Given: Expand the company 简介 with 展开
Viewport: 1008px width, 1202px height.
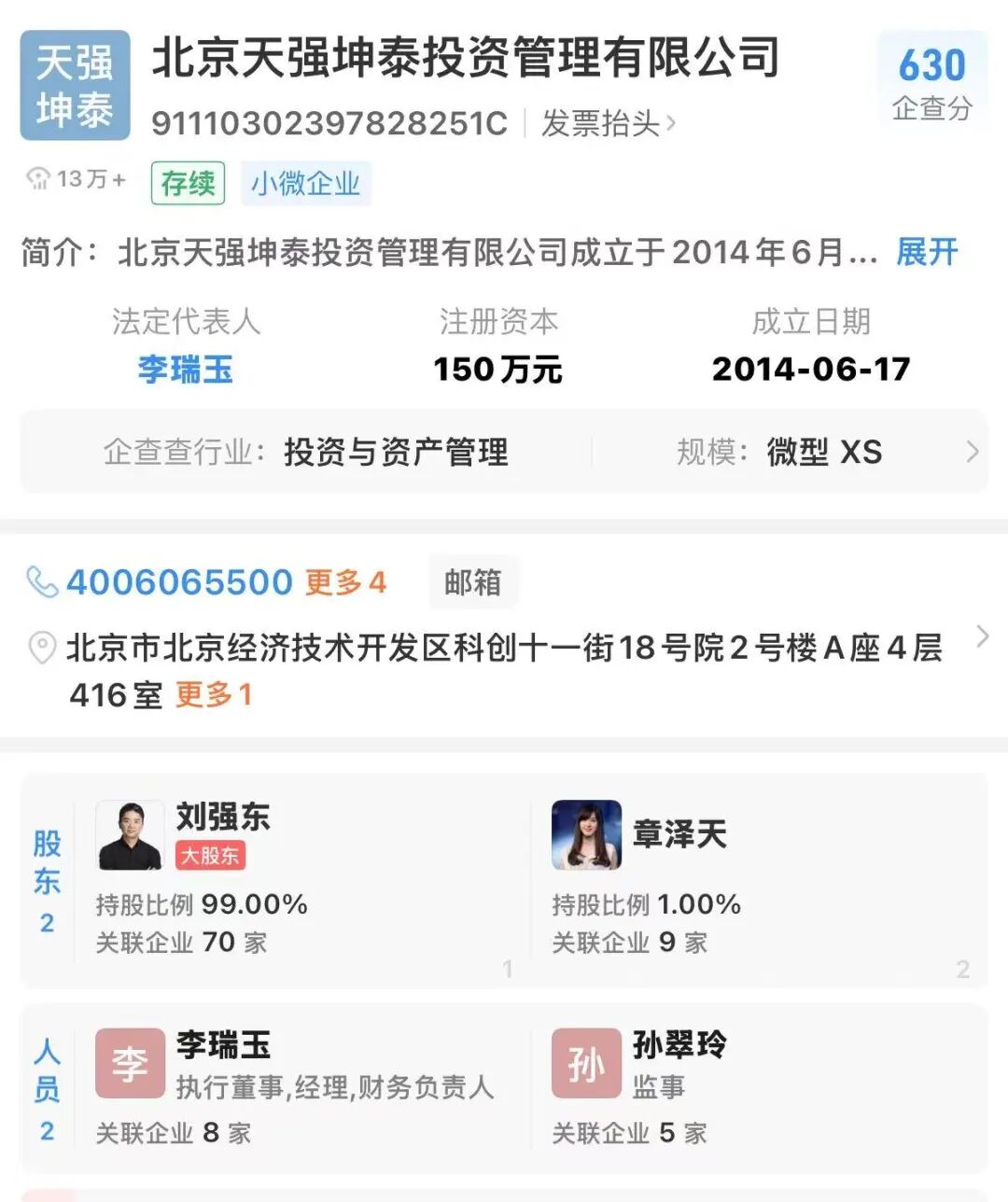Looking at the screenshot, I should 926,252.
